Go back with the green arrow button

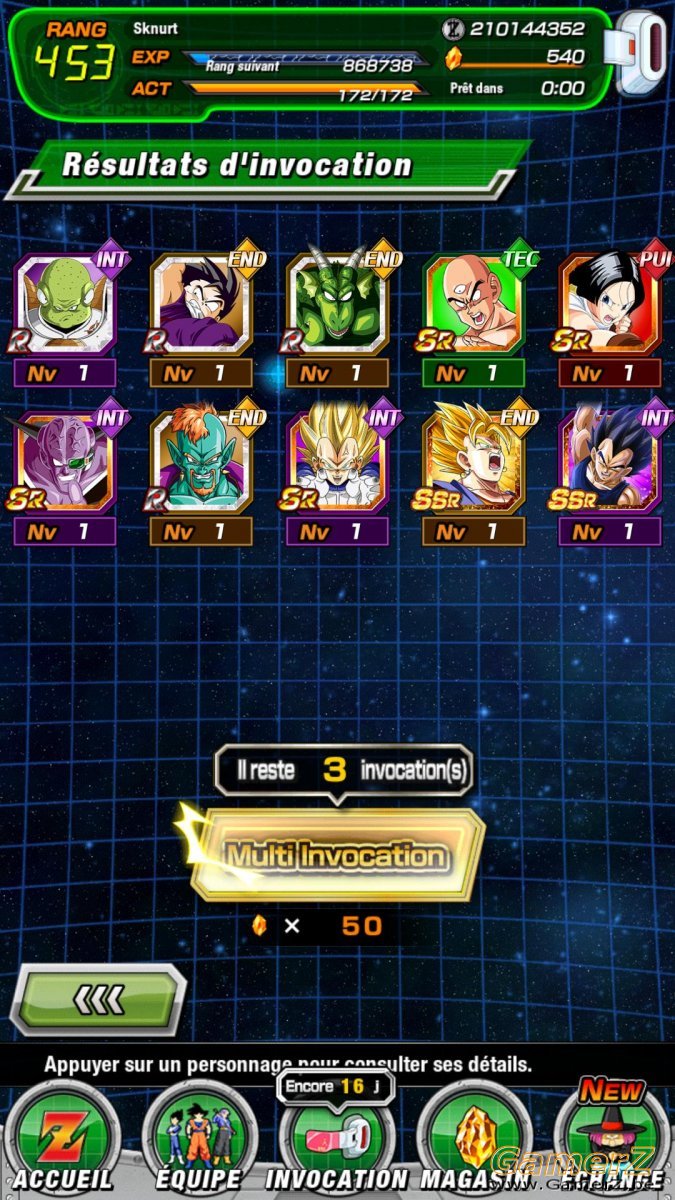pyautogui.click(x=98, y=999)
